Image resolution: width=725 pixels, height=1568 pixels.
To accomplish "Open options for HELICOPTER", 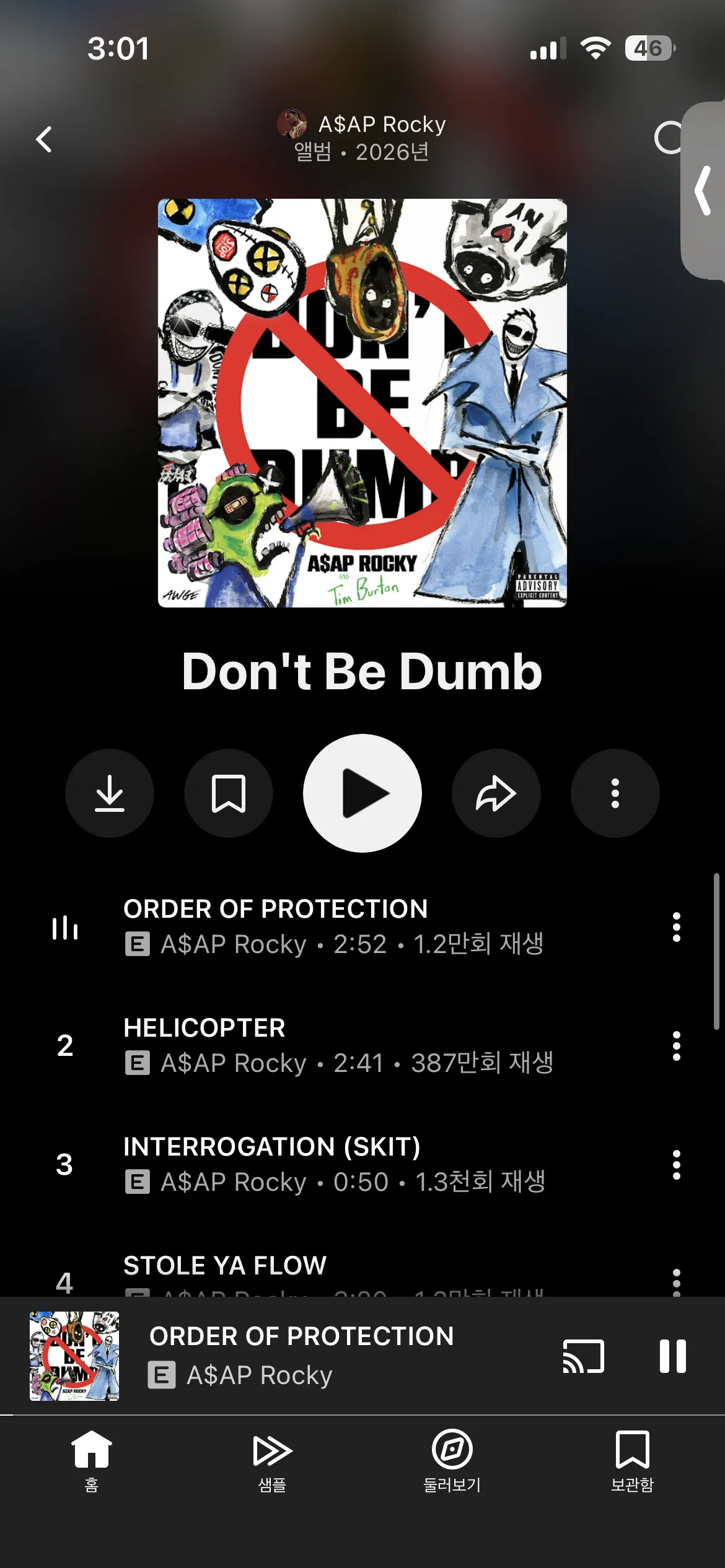I will pos(676,1046).
